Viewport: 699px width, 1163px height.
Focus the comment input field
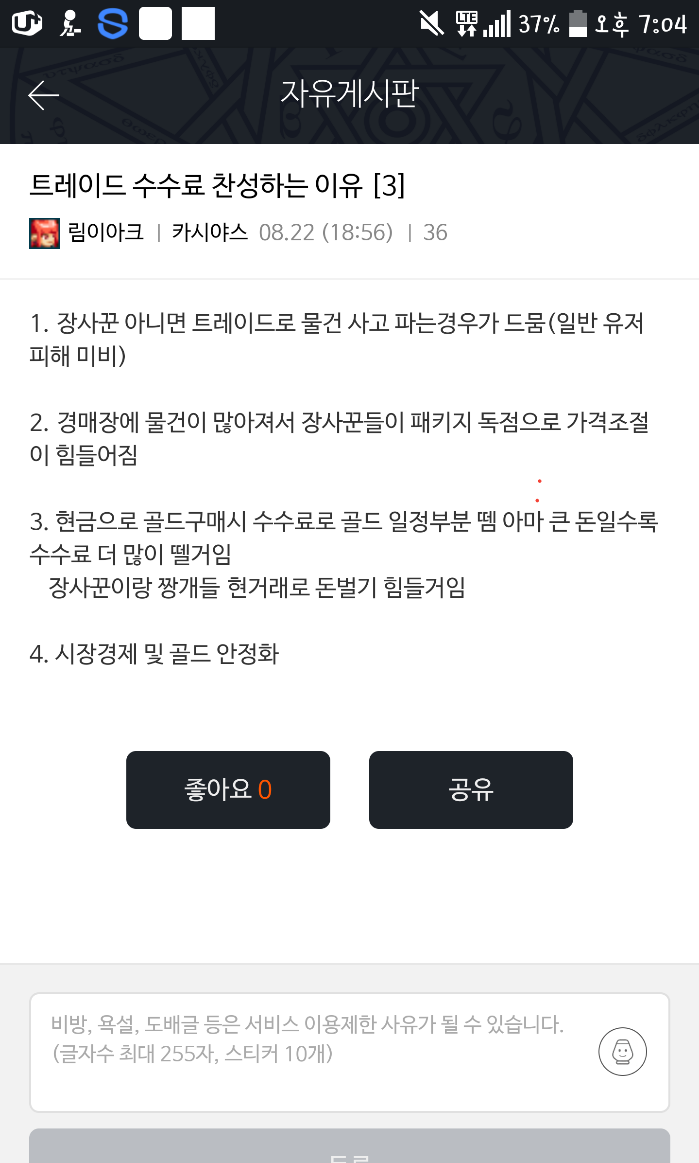tap(310, 1051)
